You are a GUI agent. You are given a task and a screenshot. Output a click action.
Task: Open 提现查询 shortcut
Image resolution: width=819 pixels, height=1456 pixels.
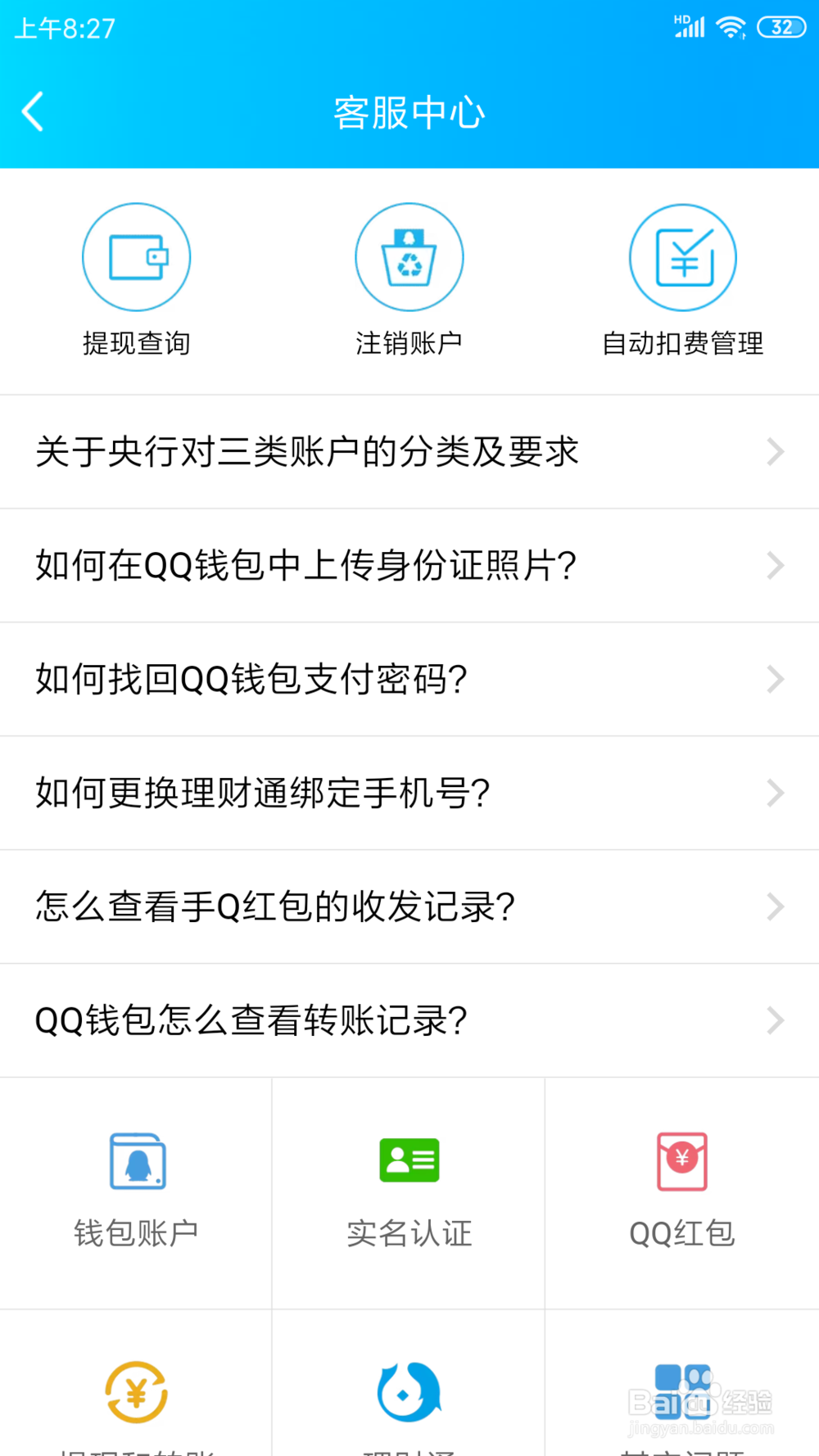(x=136, y=280)
